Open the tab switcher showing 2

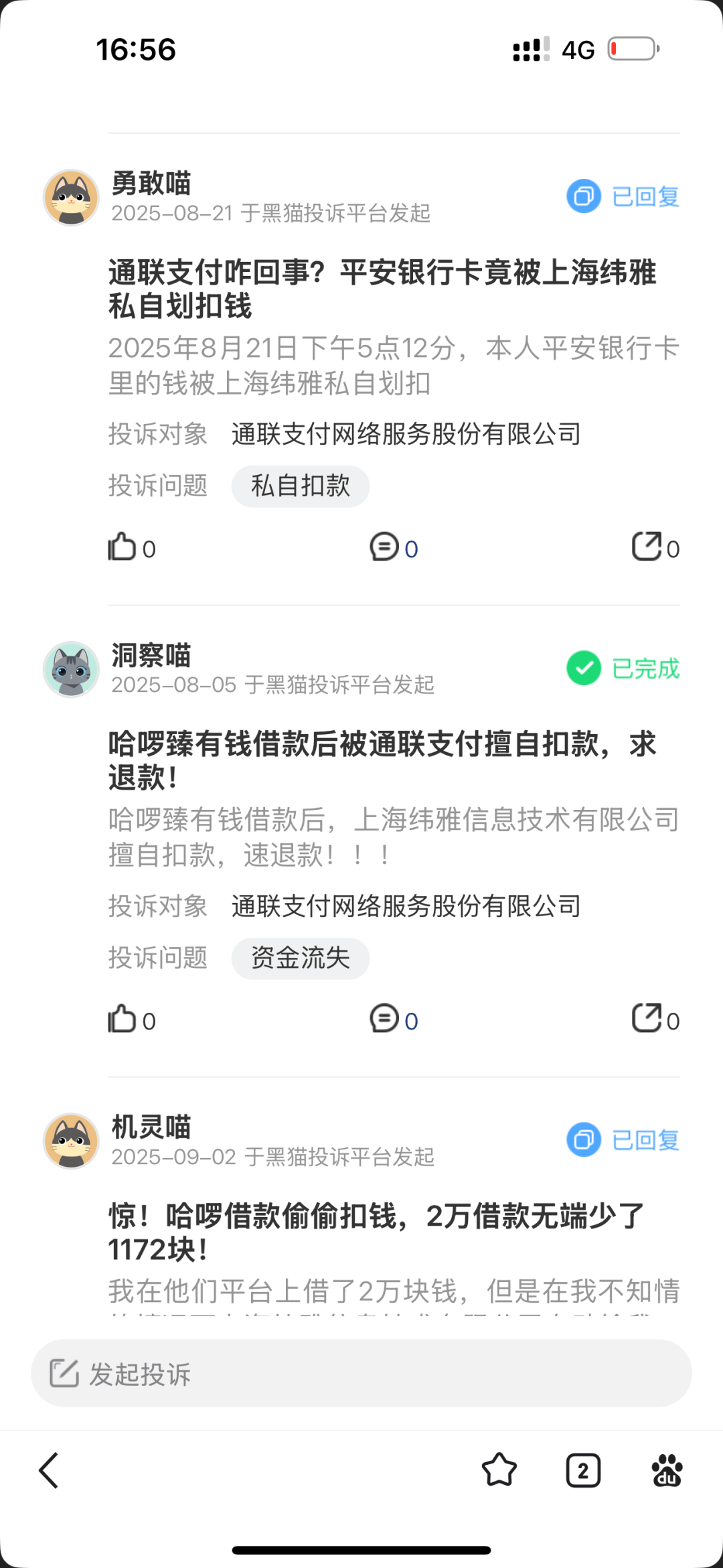[x=582, y=1472]
